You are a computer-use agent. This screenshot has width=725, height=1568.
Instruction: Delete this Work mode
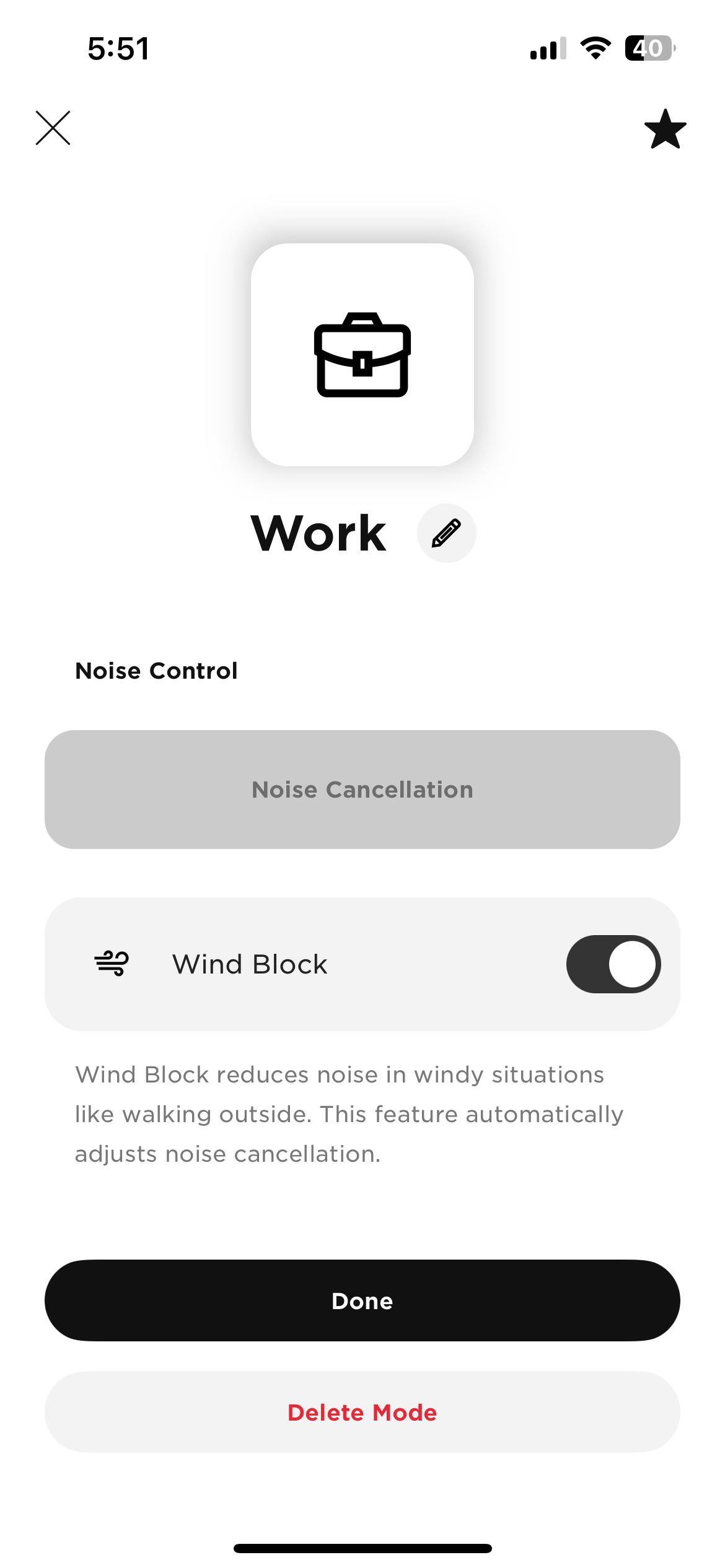(362, 1413)
